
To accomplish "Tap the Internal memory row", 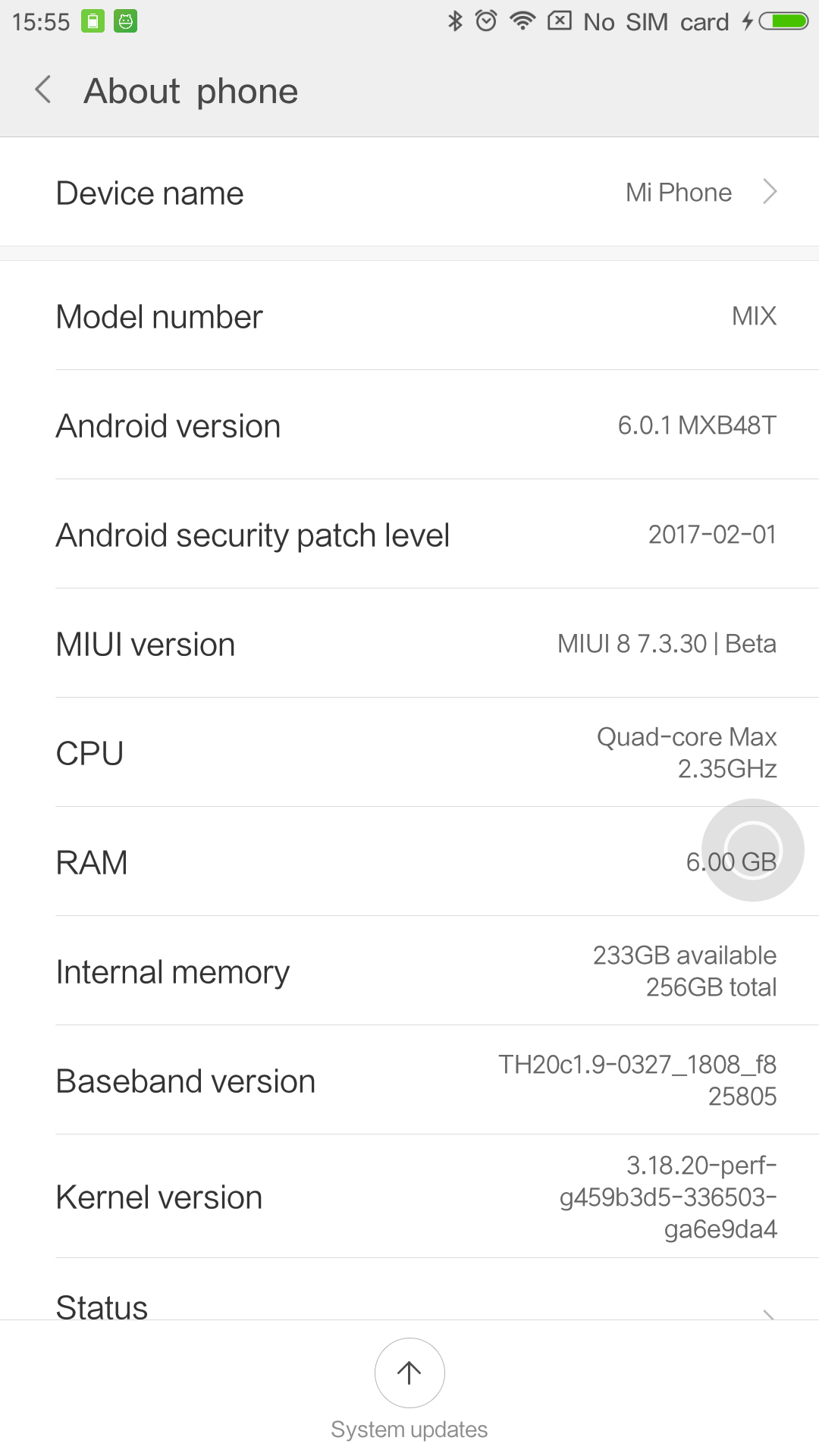I will [409, 971].
